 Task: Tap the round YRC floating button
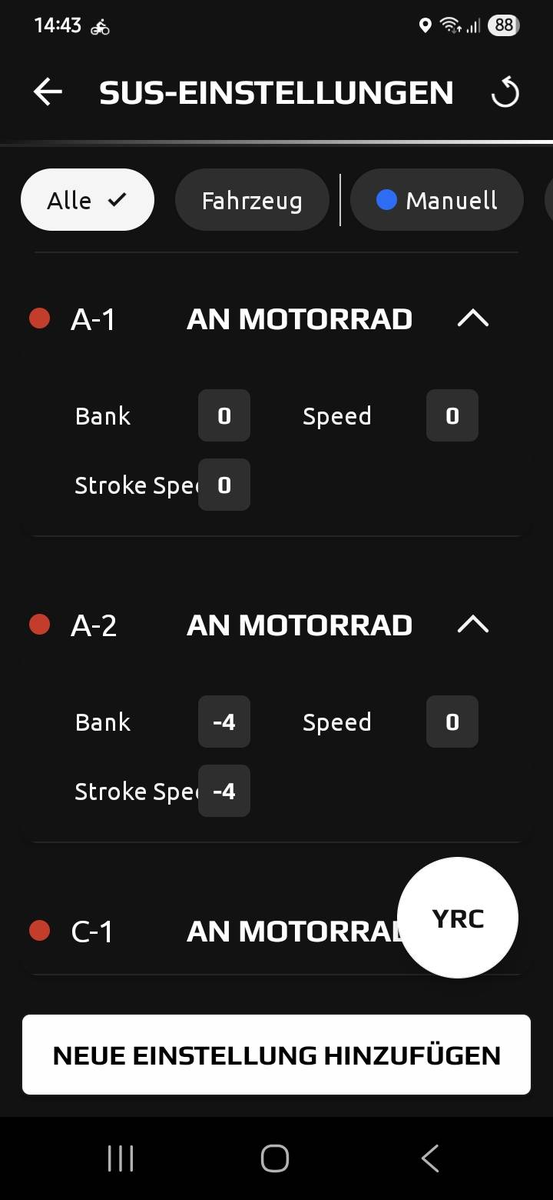point(458,918)
